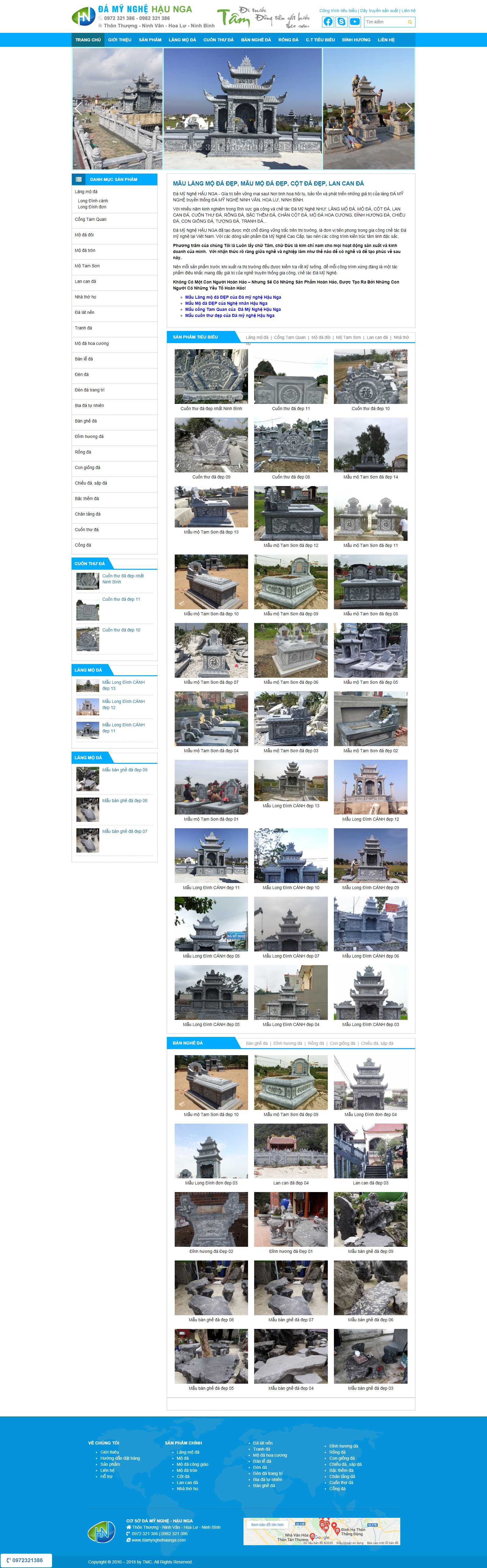487x1568 pixels.
Task: View product Cuốn thư đá đẹp 11
Action: (290, 409)
